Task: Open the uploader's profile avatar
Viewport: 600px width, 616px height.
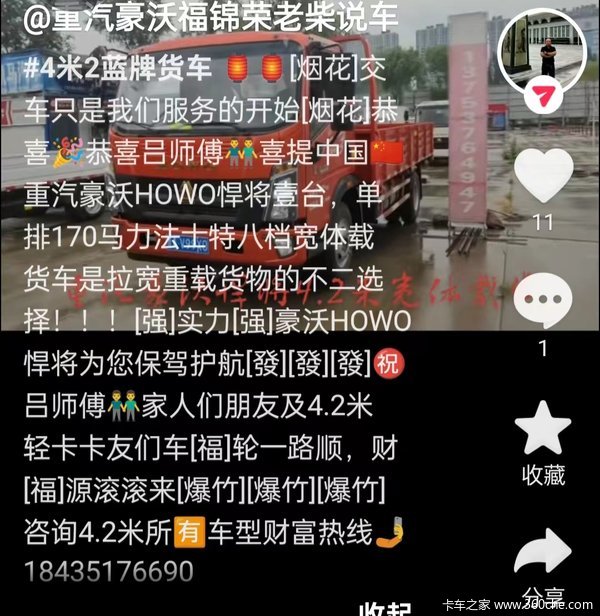Action: click(x=542, y=51)
